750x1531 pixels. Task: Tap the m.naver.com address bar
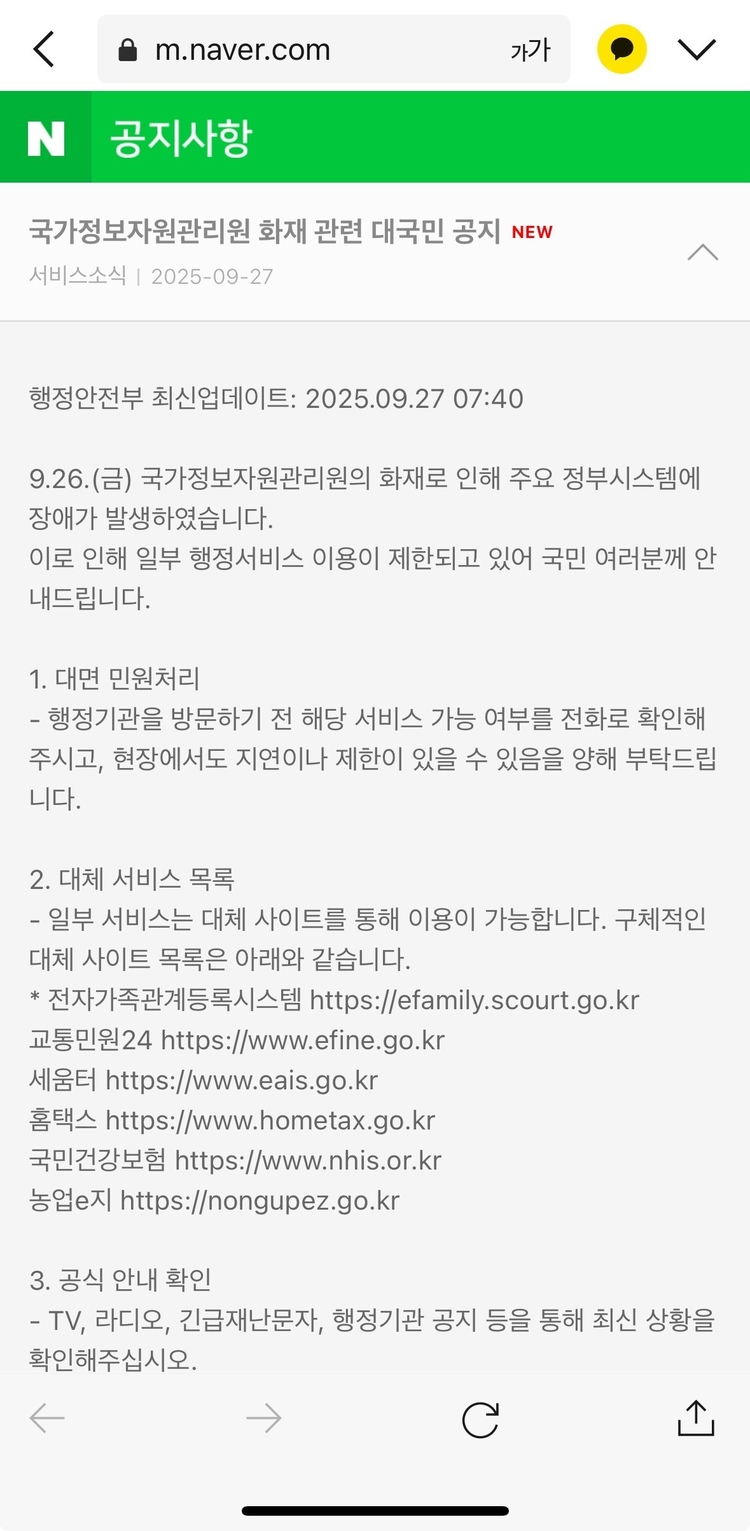pyautogui.click(x=300, y=50)
